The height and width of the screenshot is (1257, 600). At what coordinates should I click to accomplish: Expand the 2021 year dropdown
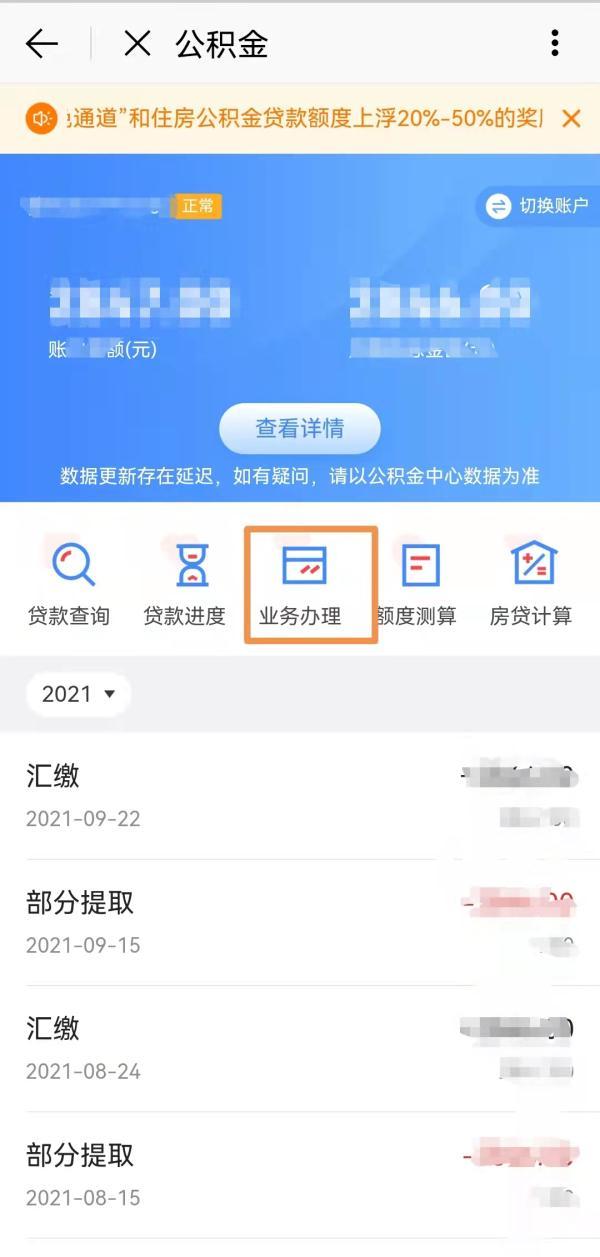(79, 694)
